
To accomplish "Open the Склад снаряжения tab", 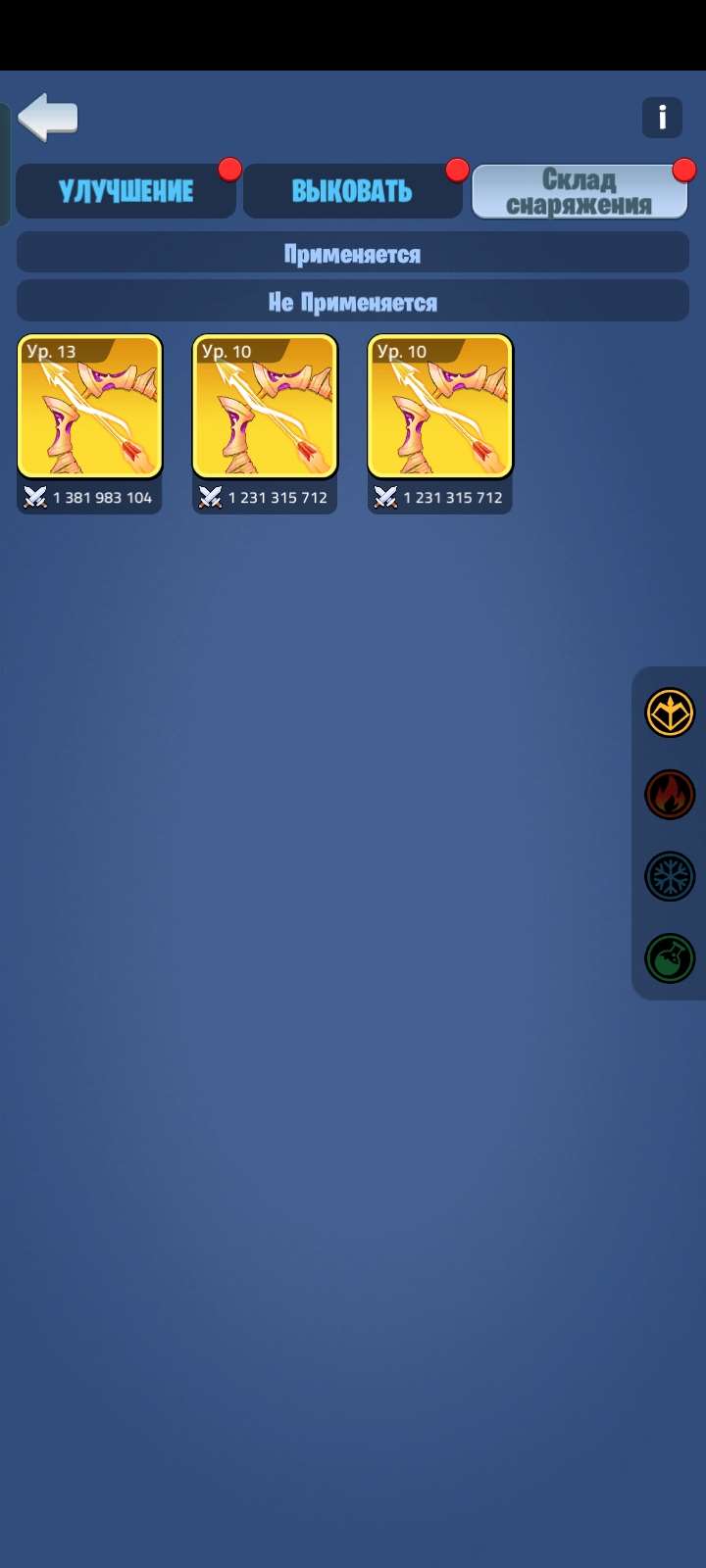I will (x=580, y=191).
